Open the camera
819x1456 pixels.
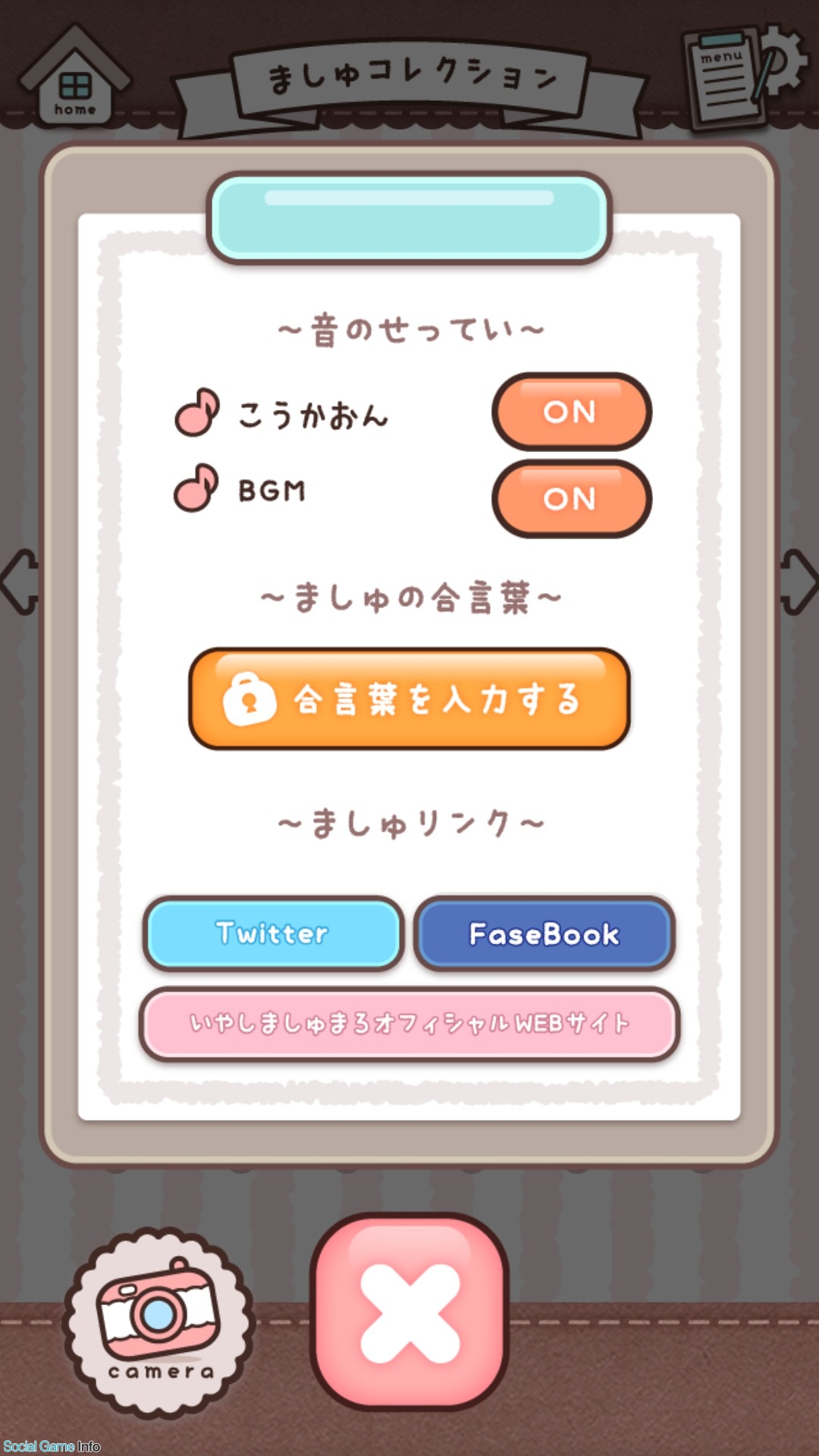[158, 1322]
